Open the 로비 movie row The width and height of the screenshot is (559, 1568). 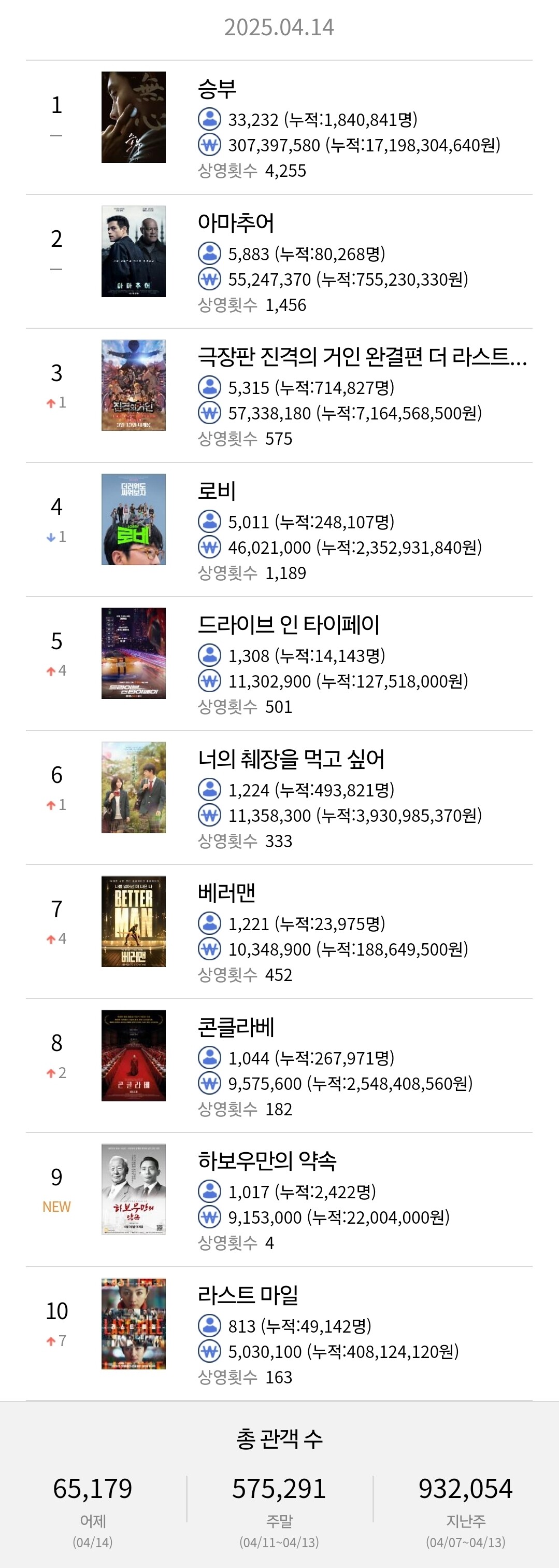pos(279,529)
